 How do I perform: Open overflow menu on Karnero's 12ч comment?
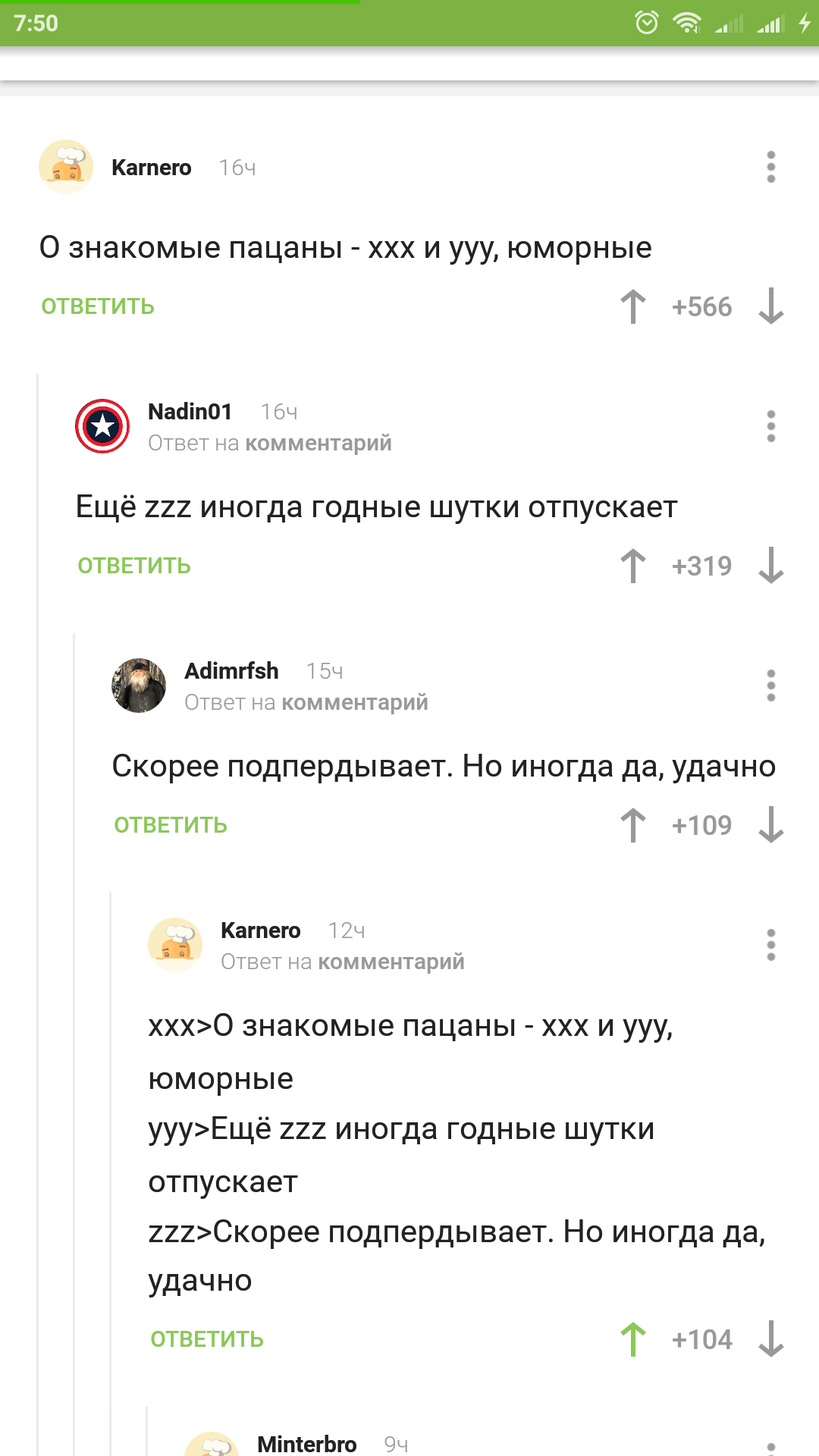pos(770,945)
